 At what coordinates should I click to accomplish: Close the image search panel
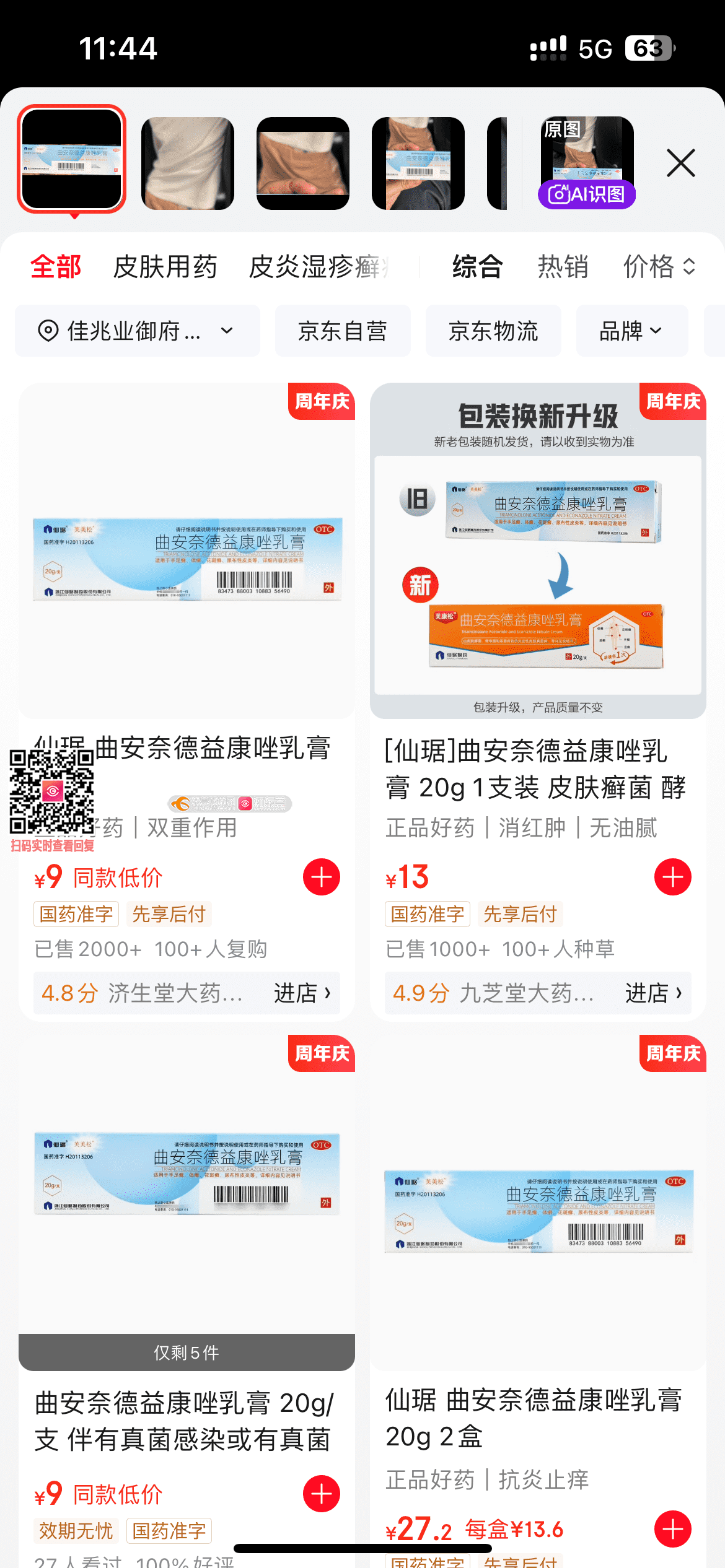click(680, 163)
